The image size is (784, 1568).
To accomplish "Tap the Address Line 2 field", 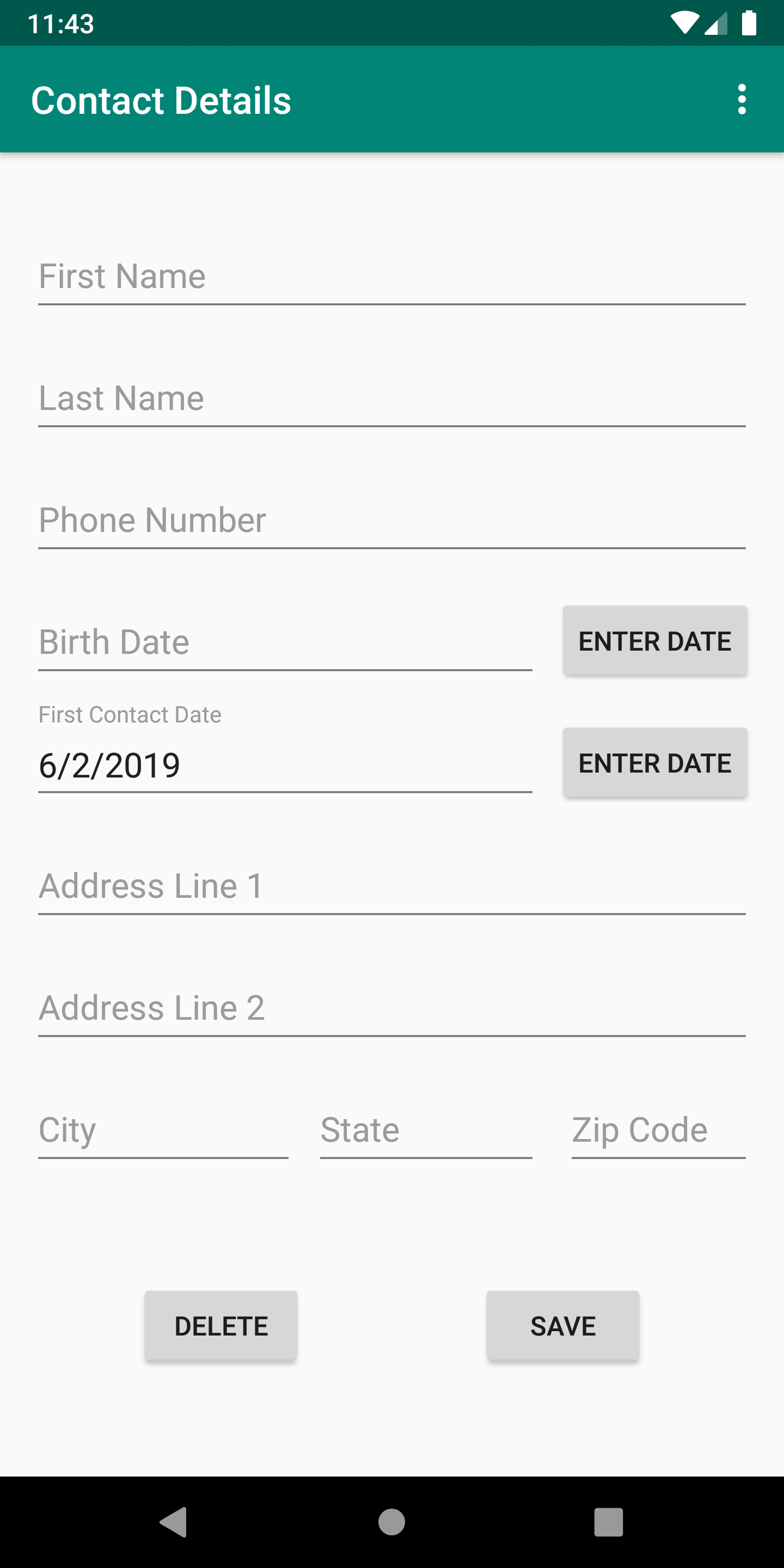I will click(391, 1008).
